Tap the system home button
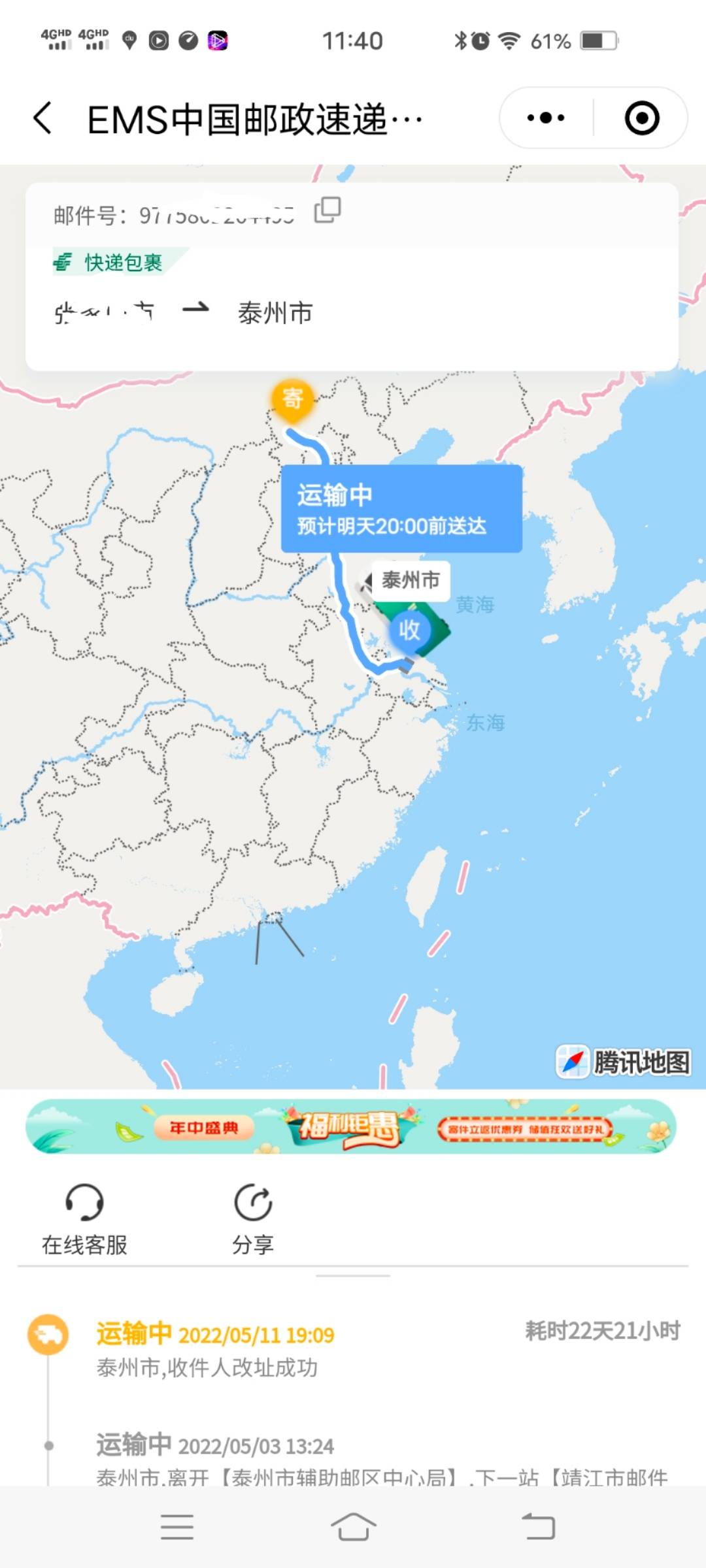The height and width of the screenshot is (1568, 706). coord(353,1527)
